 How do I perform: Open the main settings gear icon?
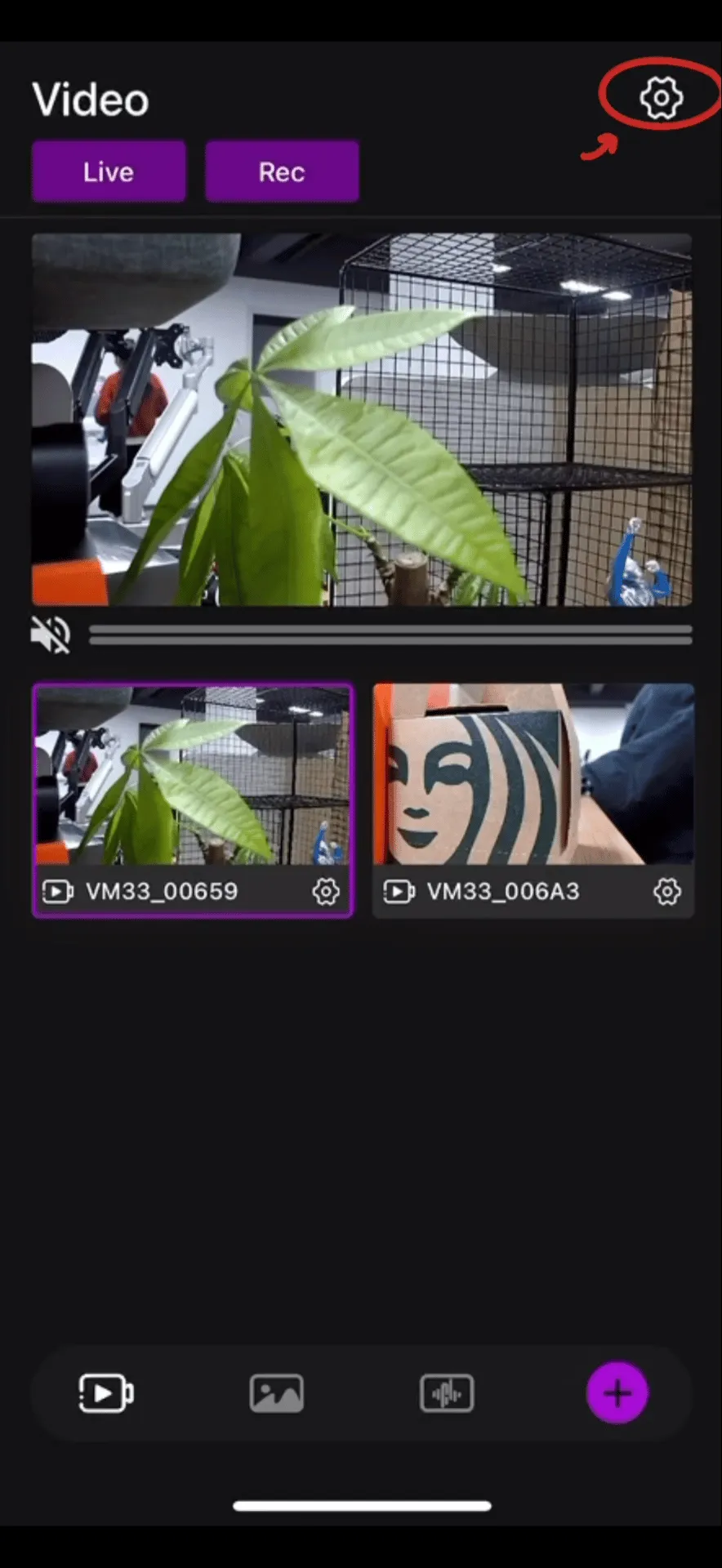(660, 98)
